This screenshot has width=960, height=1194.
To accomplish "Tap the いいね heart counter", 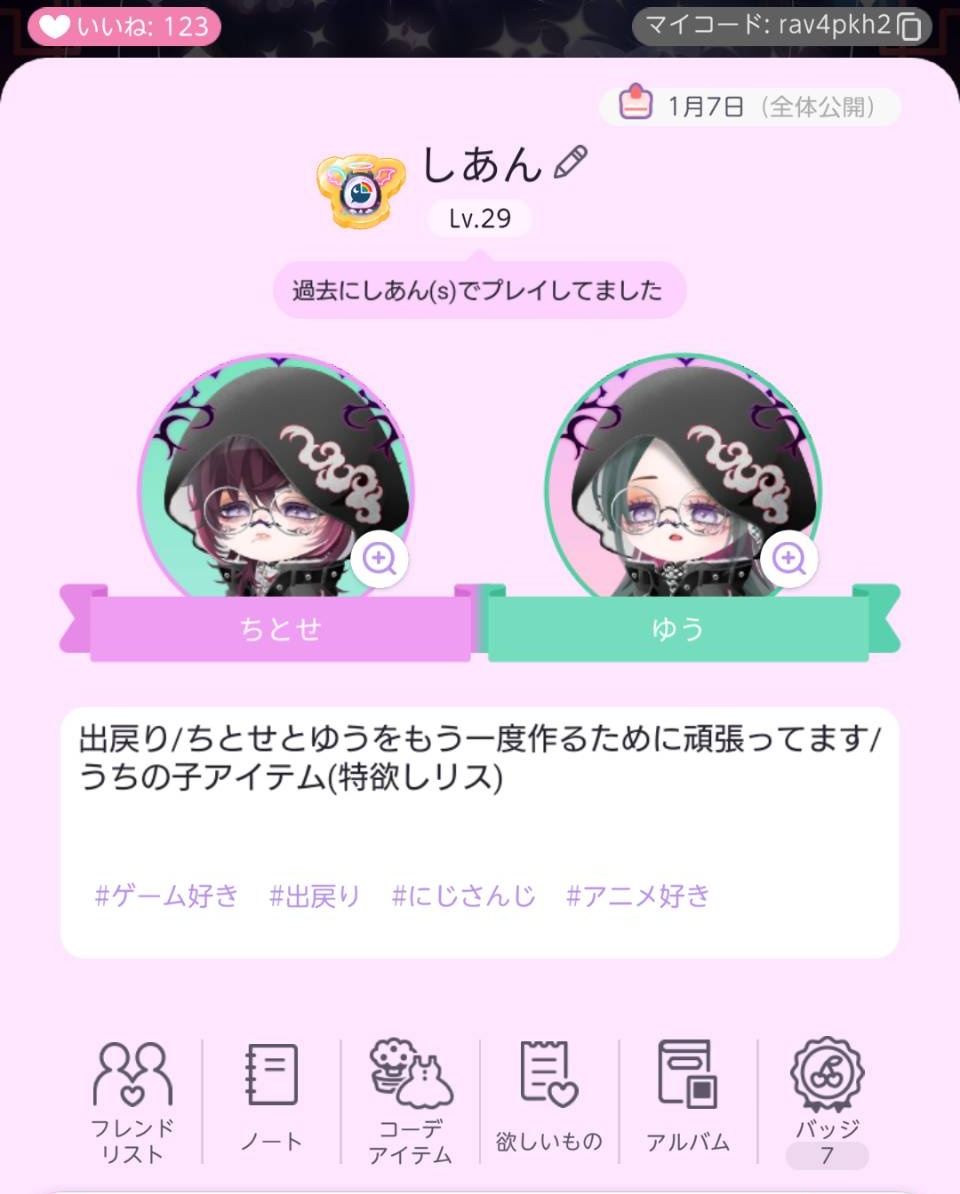I will [124, 26].
